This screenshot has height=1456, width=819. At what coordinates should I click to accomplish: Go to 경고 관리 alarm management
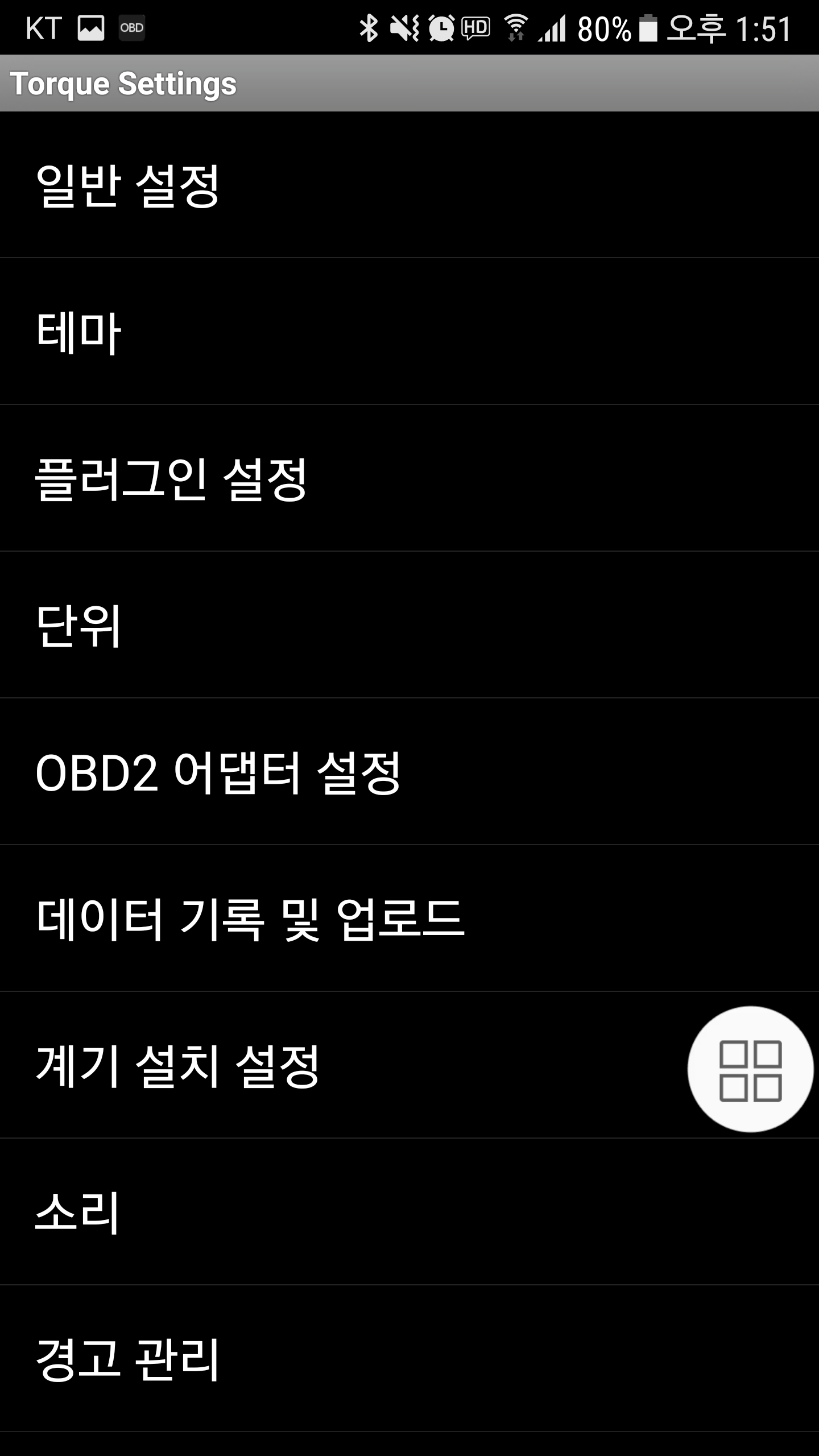click(409, 1359)
